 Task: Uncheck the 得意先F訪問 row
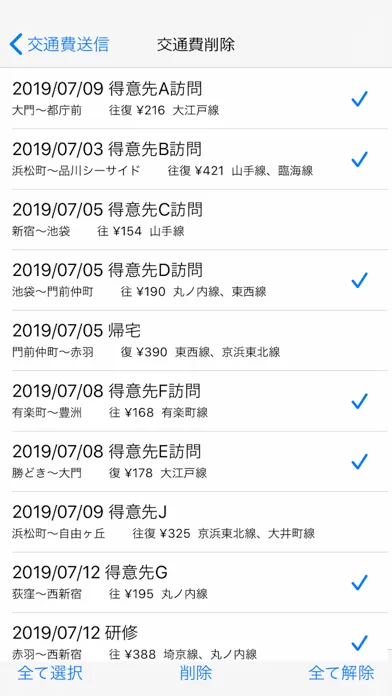(x=196, y=401)
